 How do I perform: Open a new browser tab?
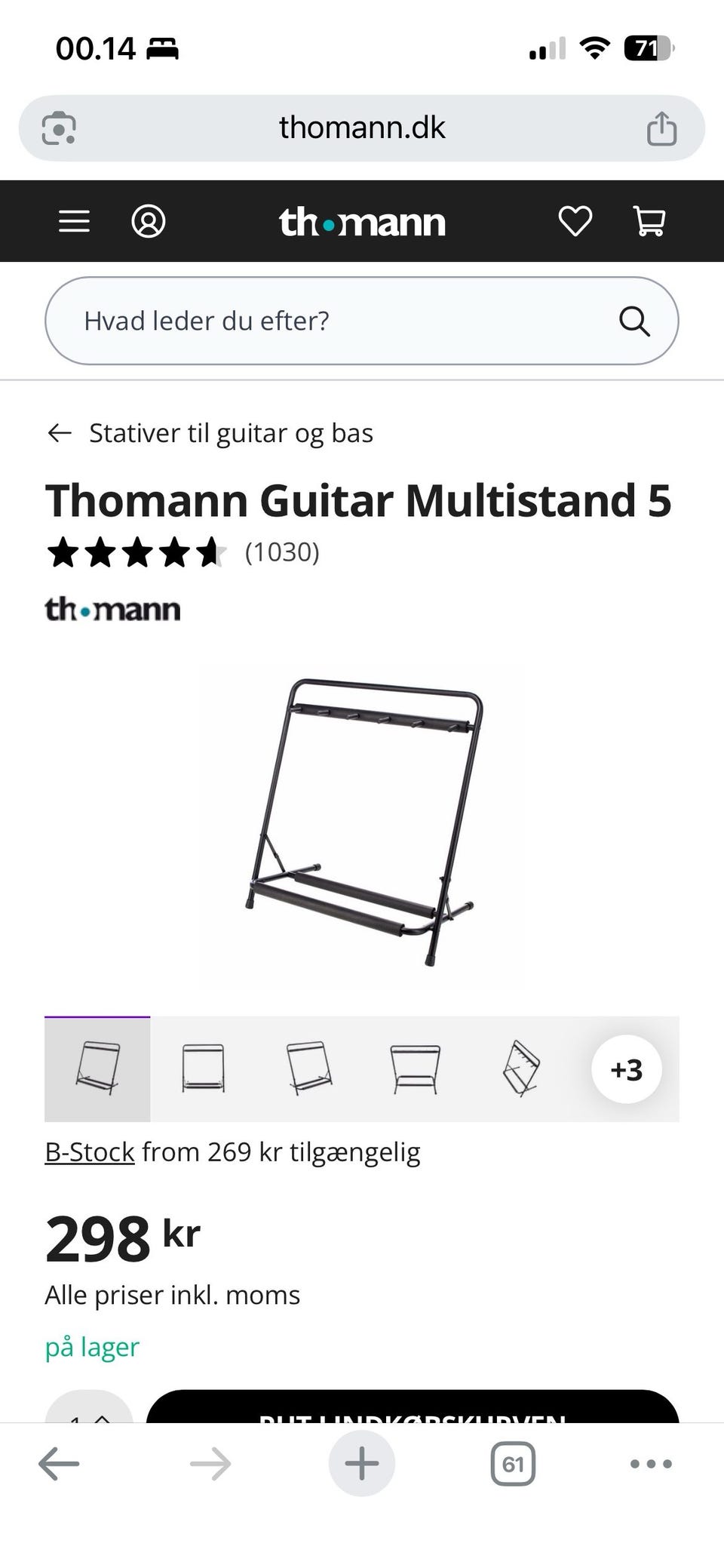(362, 1464)
